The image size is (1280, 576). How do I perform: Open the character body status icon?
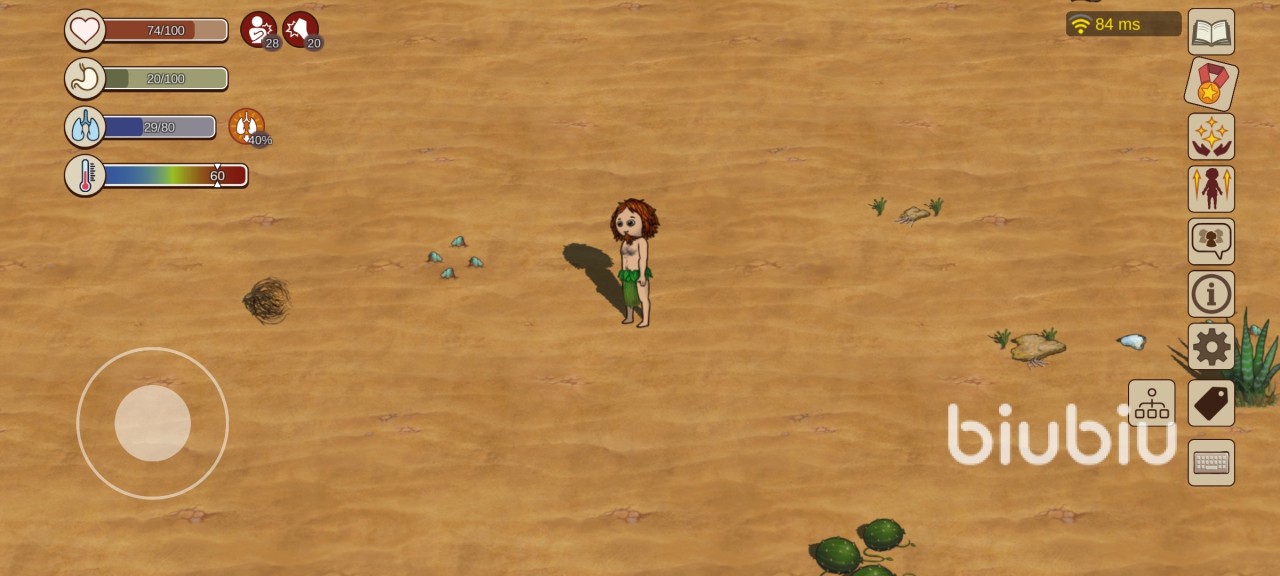click(x=1211, y=189)
